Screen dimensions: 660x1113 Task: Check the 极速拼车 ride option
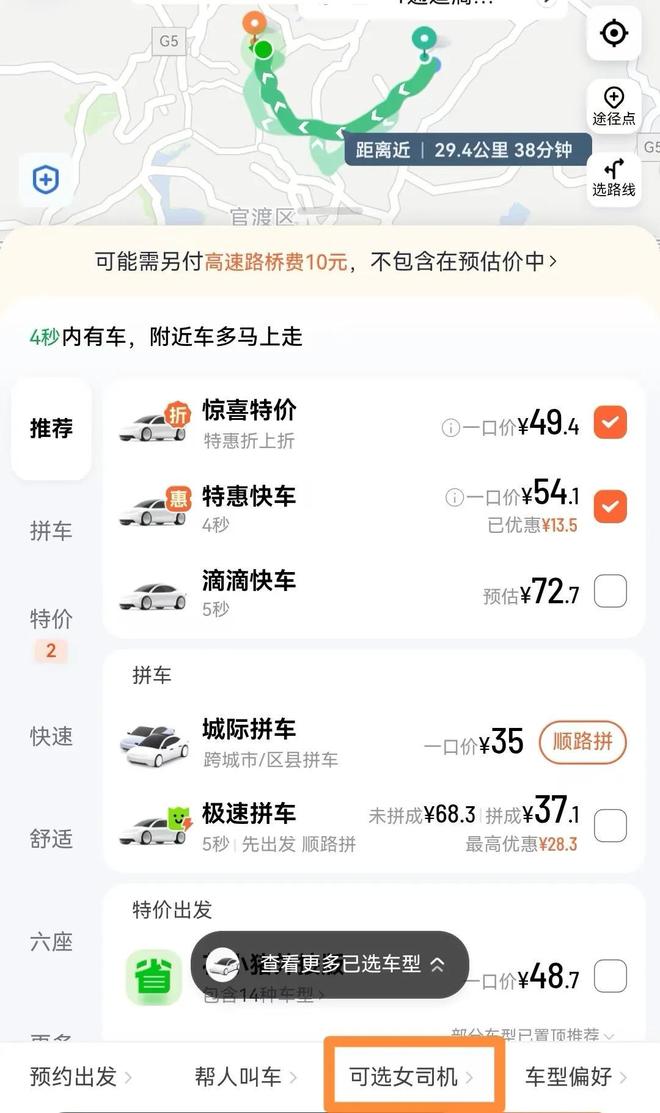pos(610,826)
